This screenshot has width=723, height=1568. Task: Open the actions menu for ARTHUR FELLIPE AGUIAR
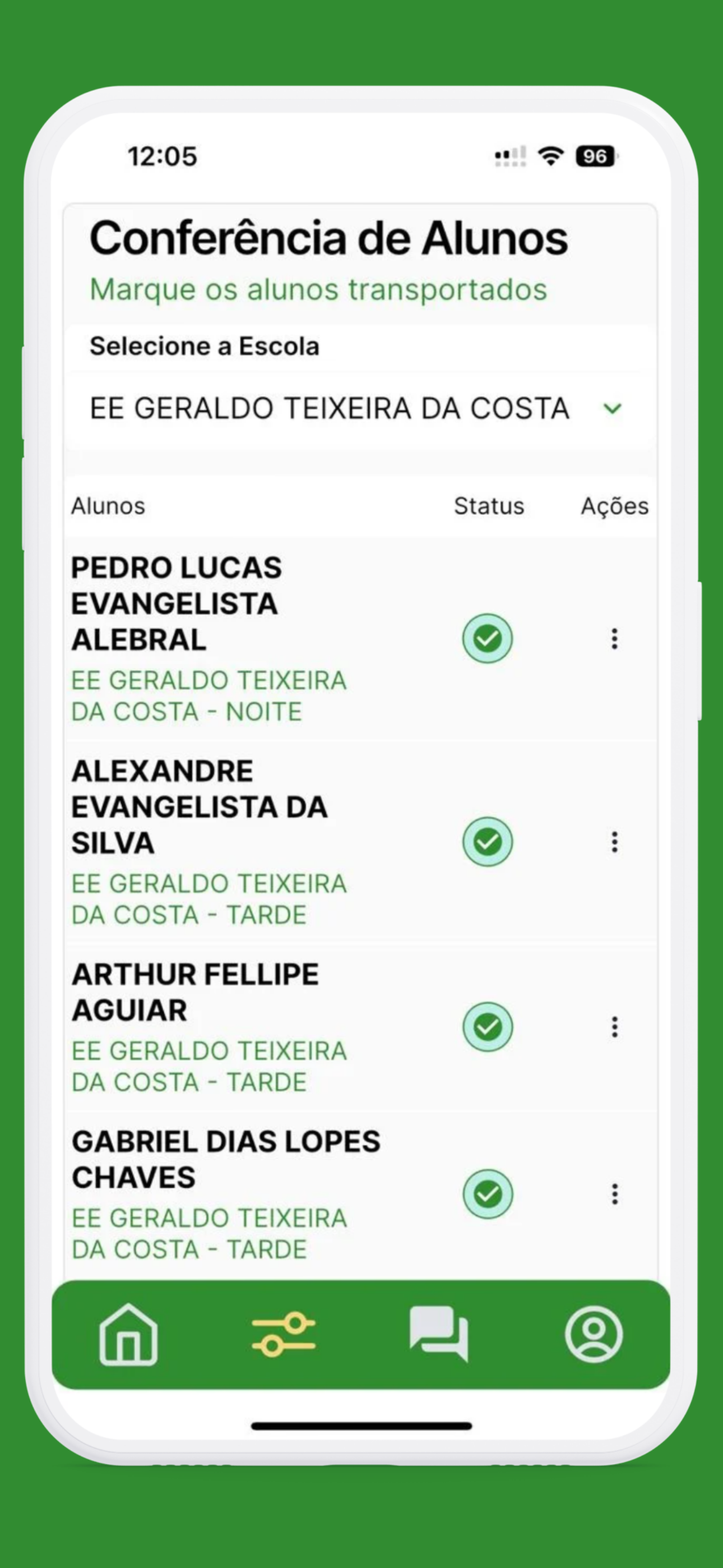[x=615, y=1027]
